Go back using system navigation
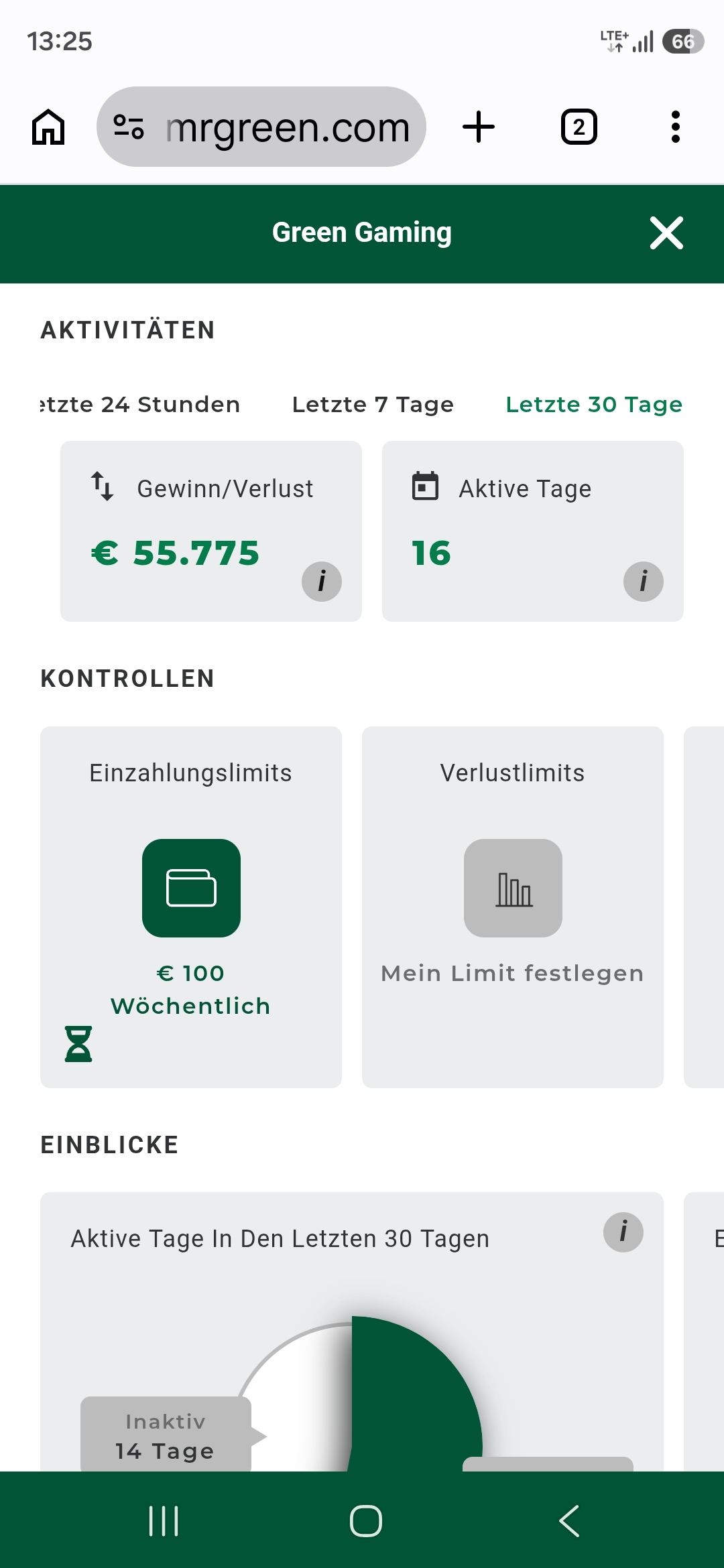Viewport: 724px width, 1568px height. [568, 1520]
